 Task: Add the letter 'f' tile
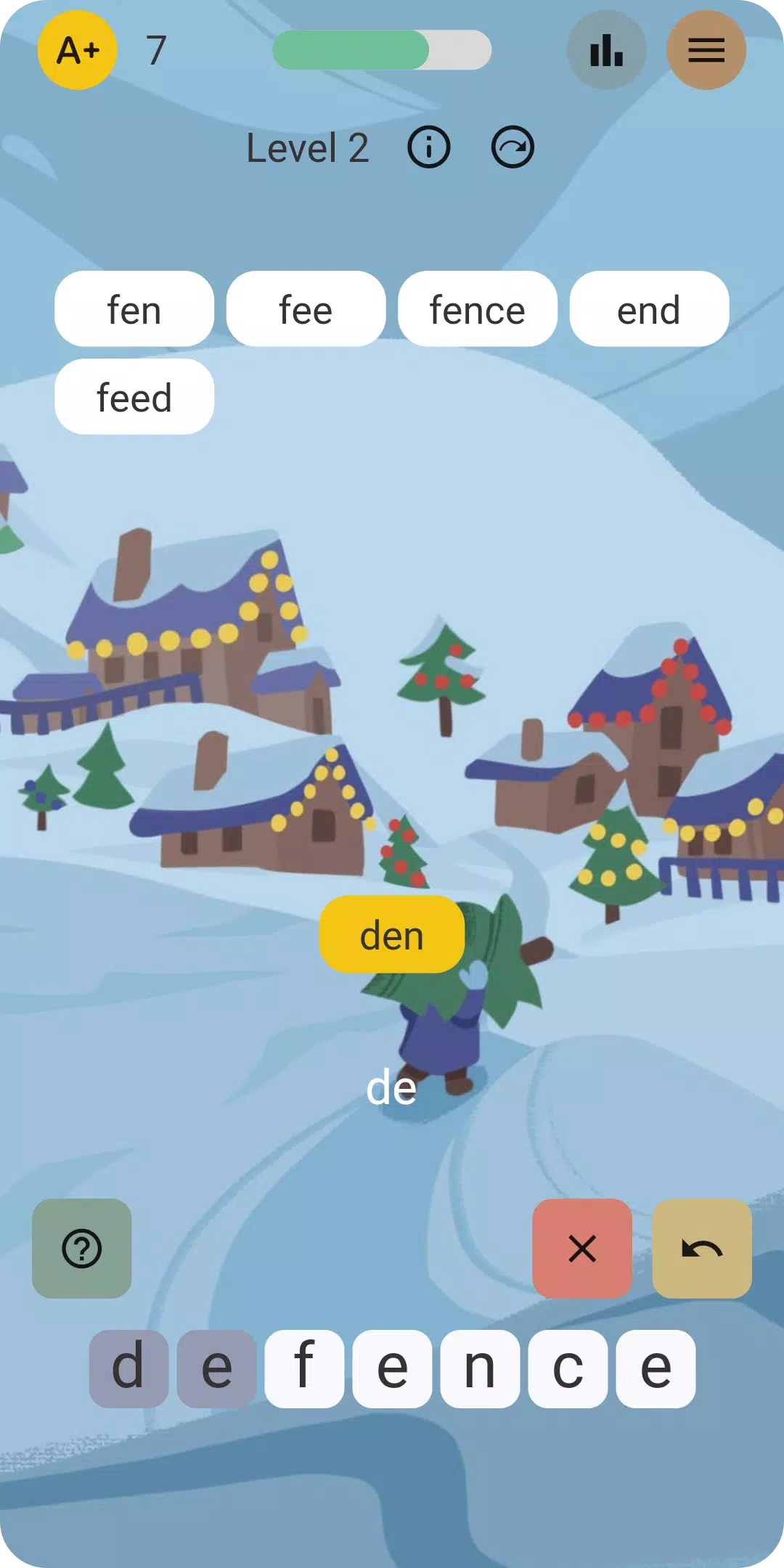(x=304, y=1368)
